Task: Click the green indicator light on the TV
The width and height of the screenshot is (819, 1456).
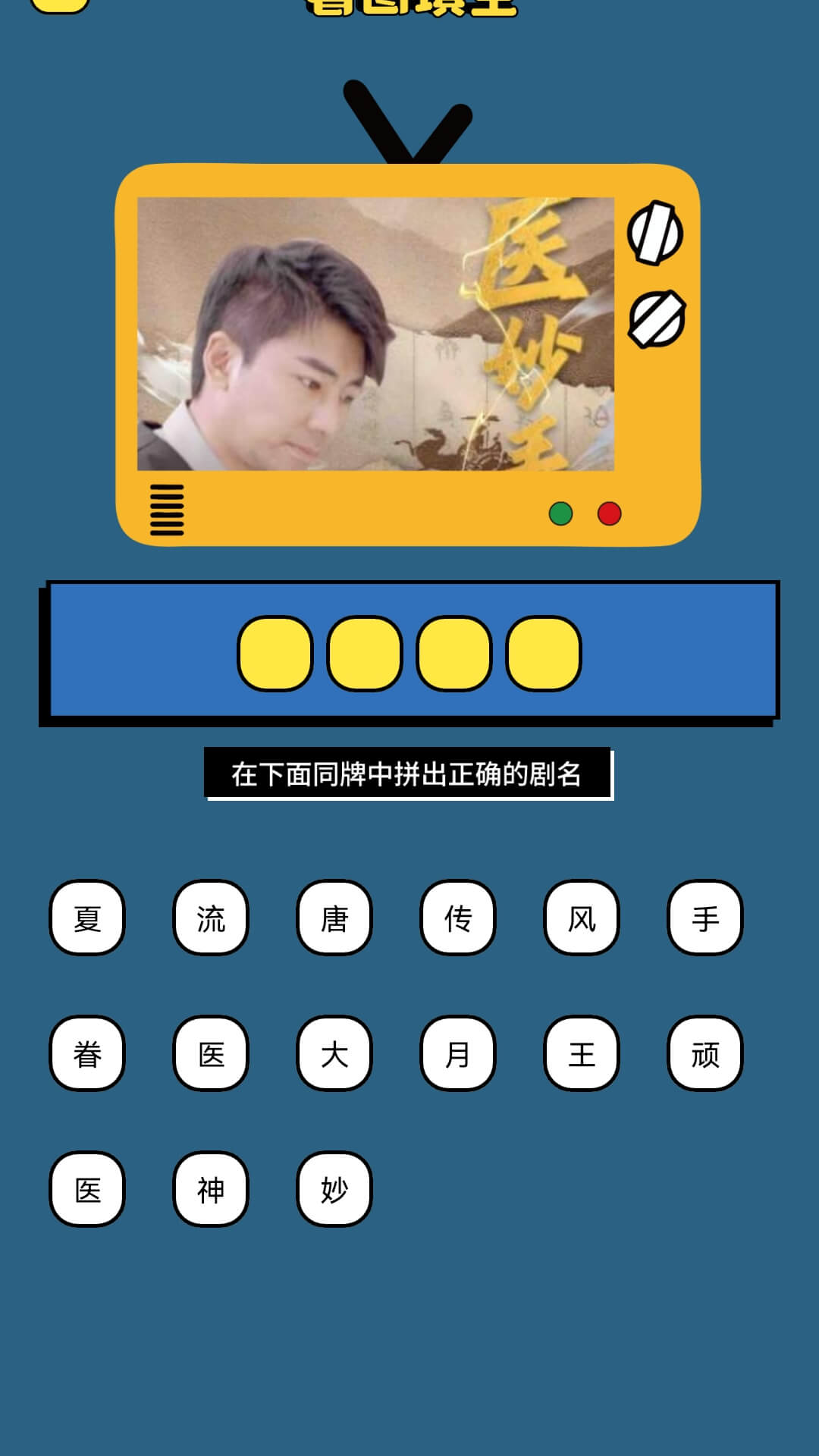Action: (559, 514)
